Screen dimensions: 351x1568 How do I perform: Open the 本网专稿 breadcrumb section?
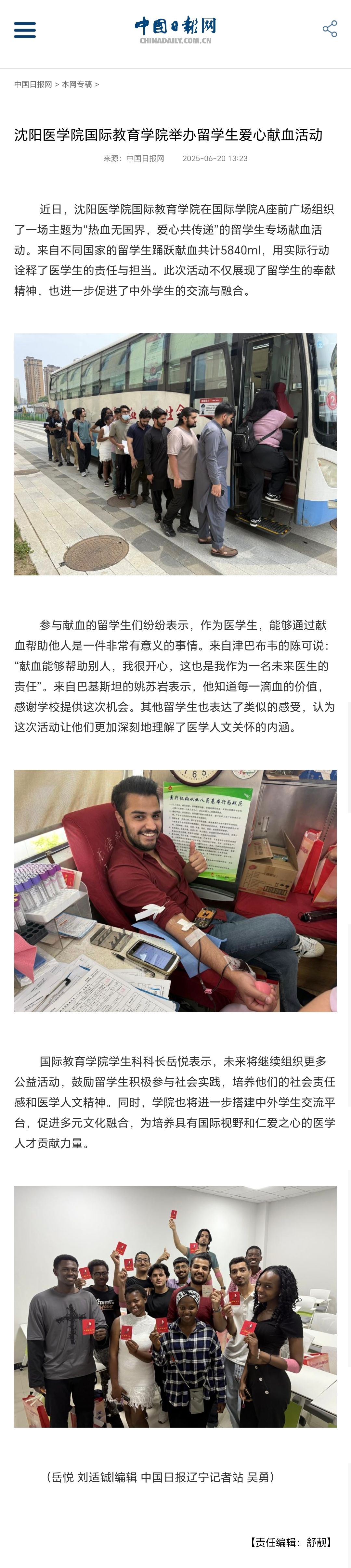[77, 84]
